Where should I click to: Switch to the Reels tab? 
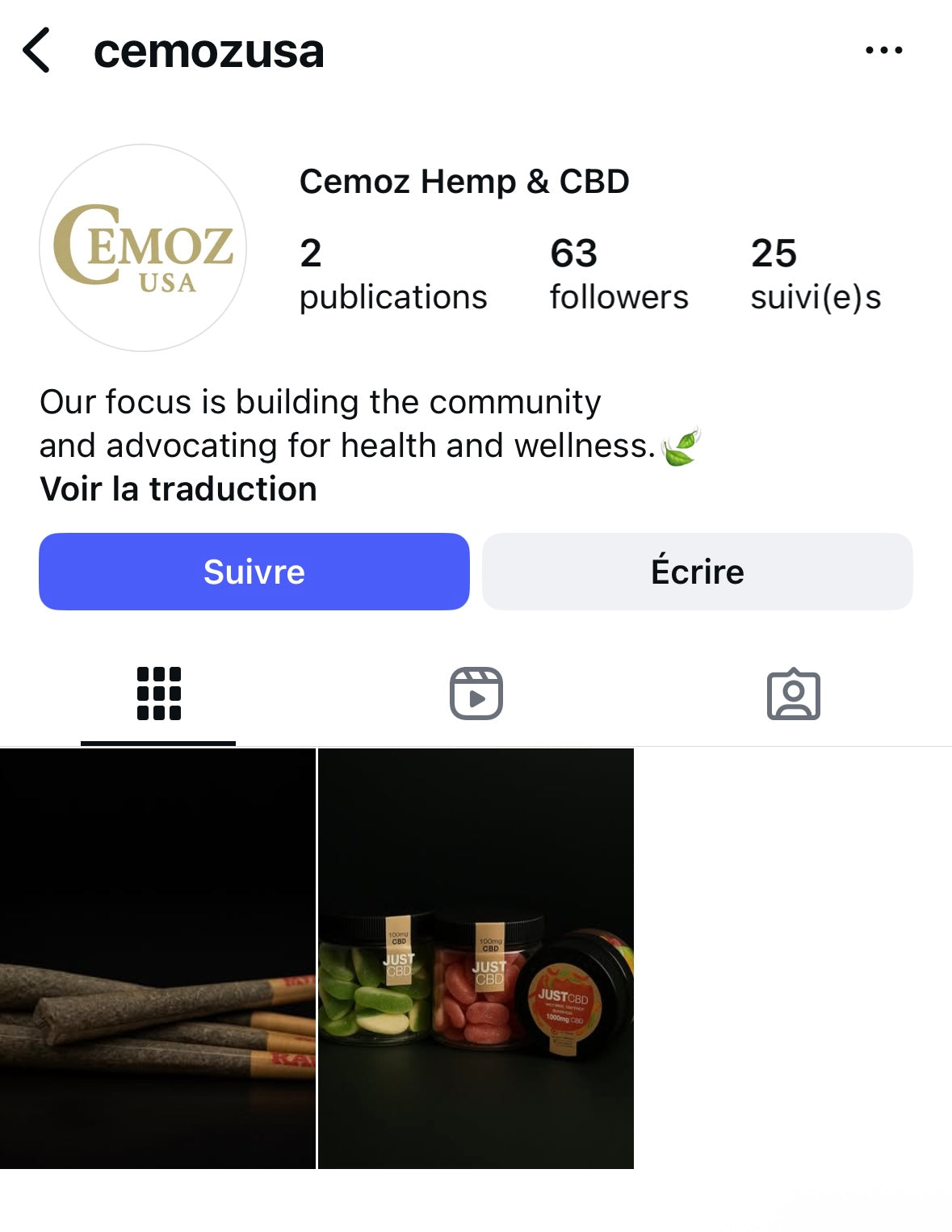tap(476, 694)
